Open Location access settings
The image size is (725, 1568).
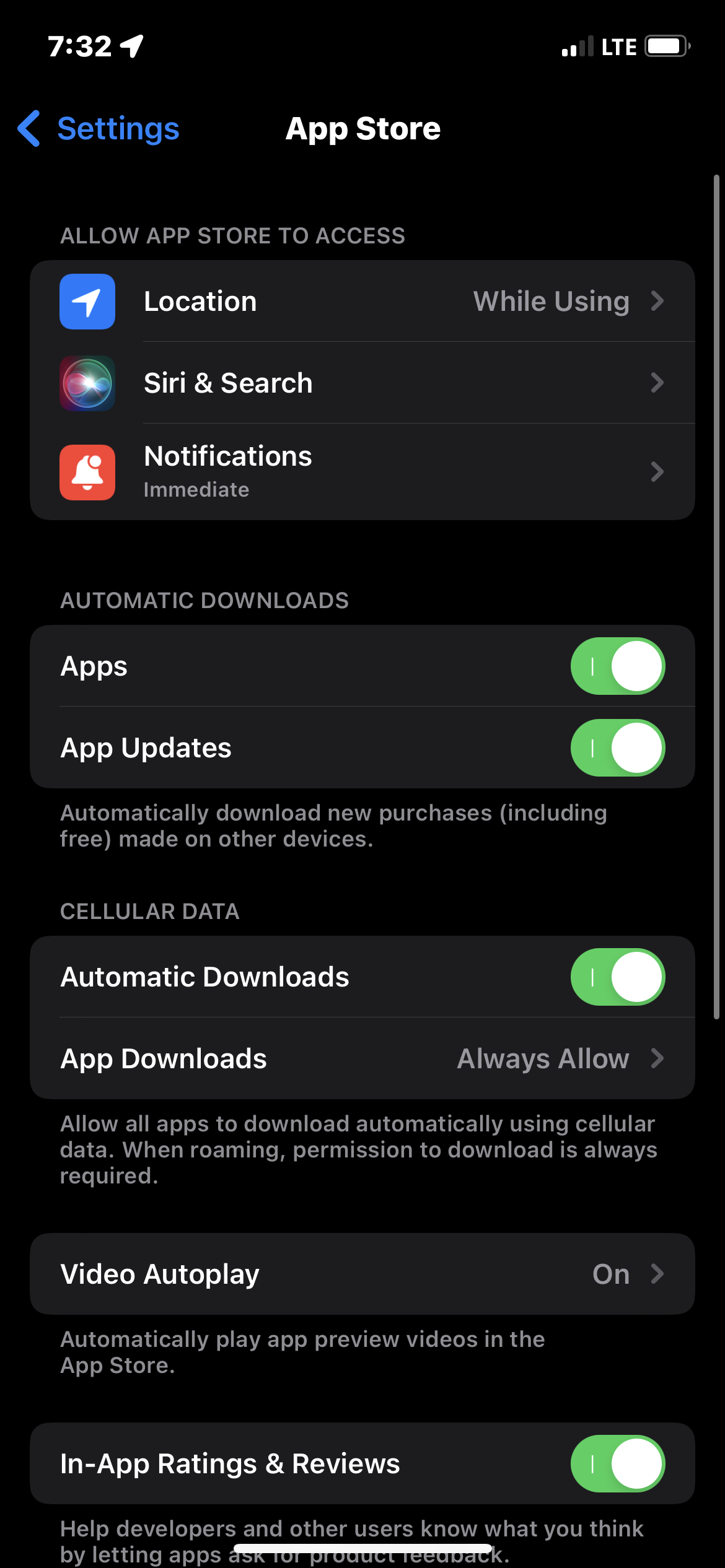362,302
